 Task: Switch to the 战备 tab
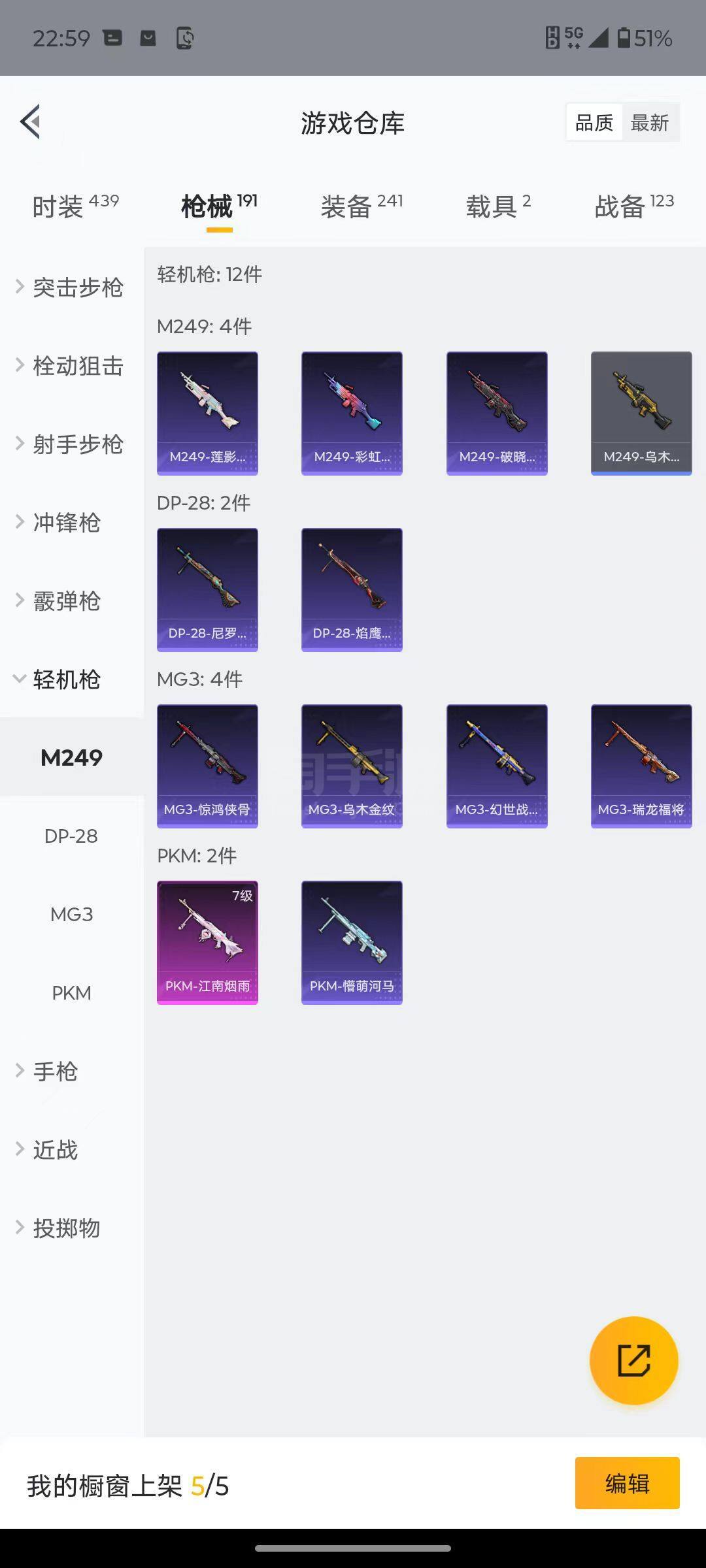(633, 206)
